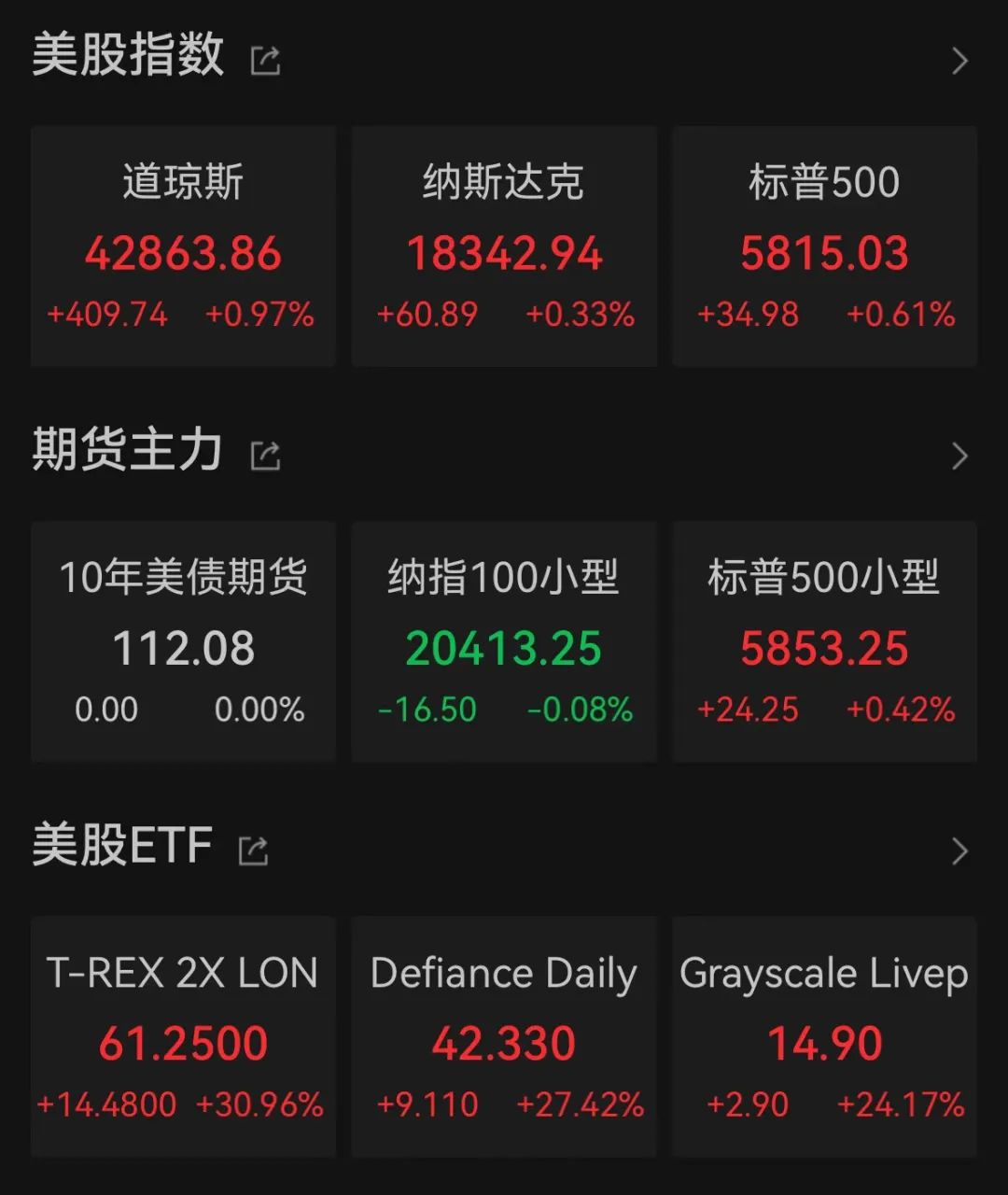View the 标普500小型 futures card

pos(824,641)
